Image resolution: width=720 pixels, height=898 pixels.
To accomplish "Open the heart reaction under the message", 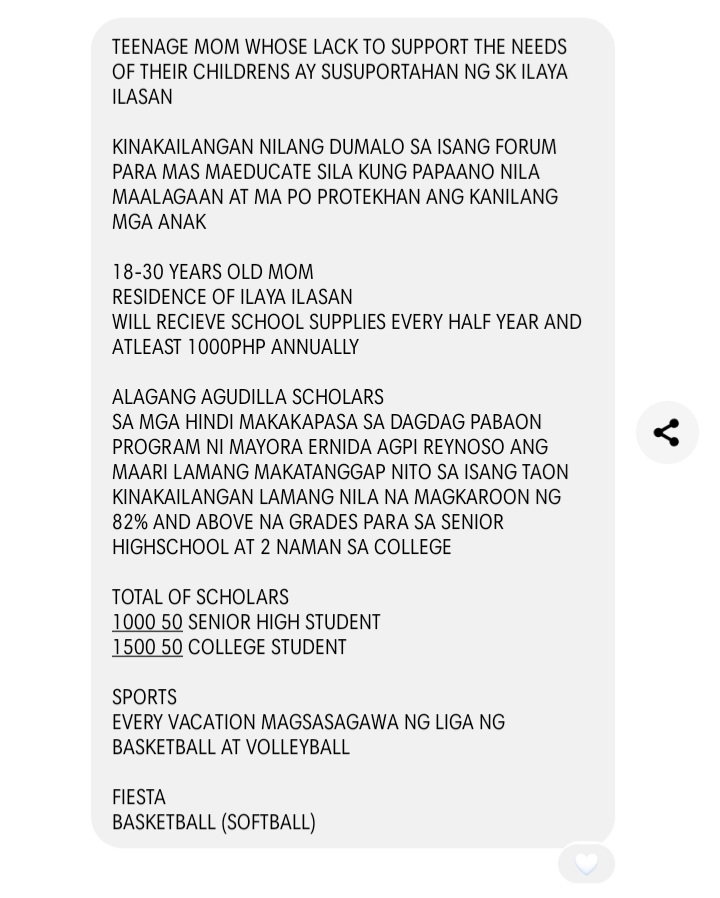I will [x=586, y=863].
